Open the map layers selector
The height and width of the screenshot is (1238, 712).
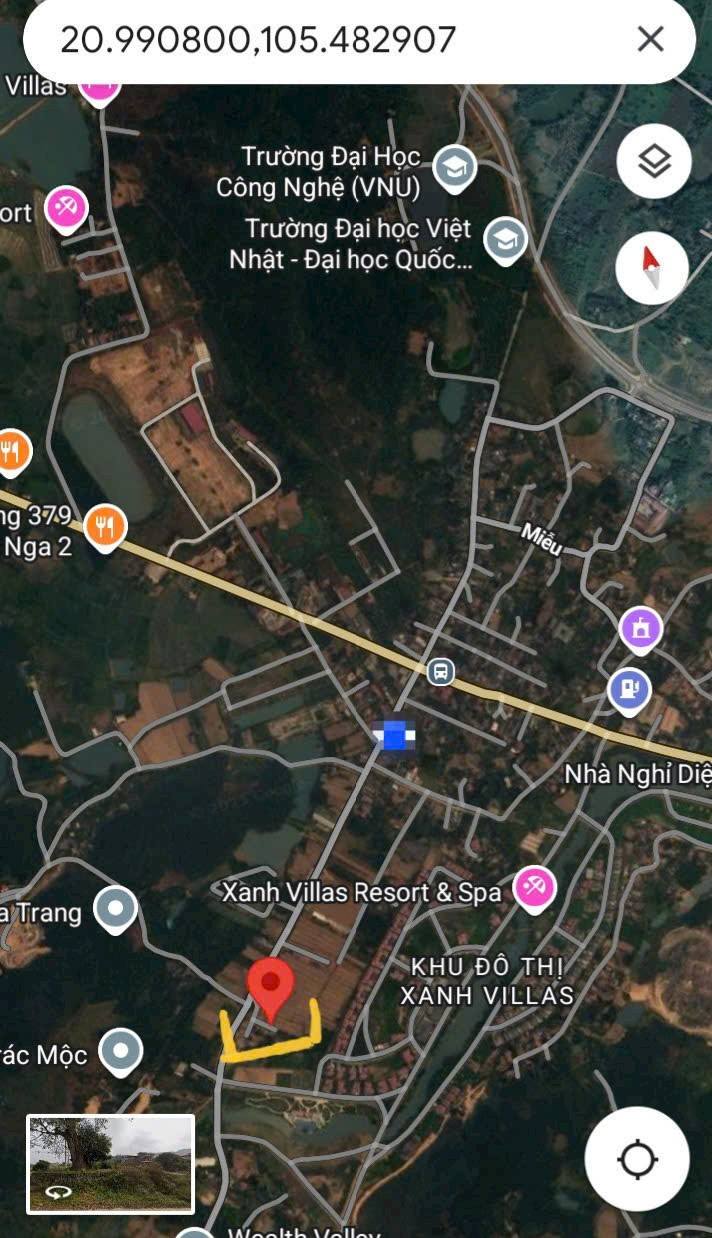[x=653, y=161]
